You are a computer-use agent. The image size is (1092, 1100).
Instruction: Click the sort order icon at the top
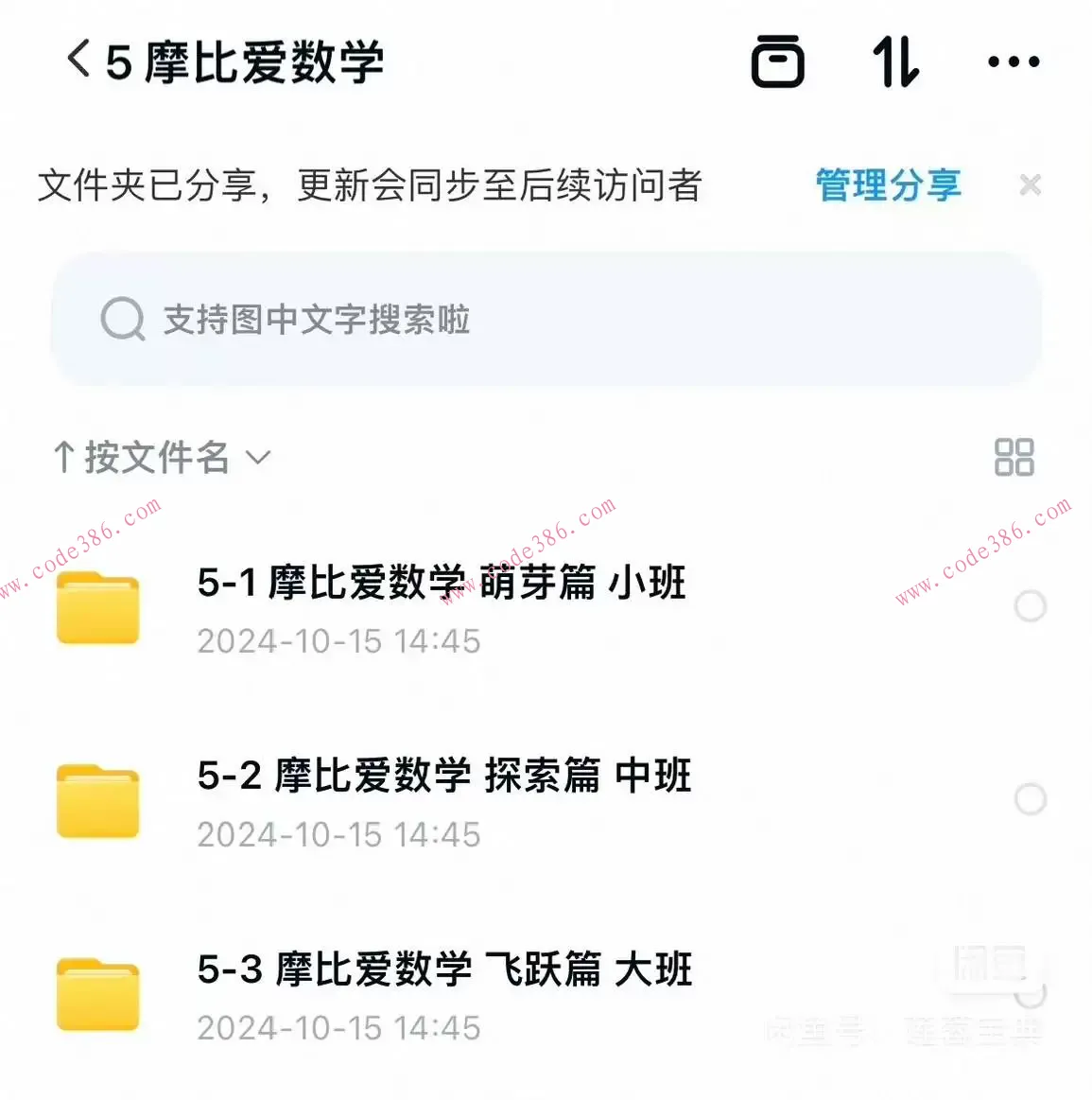pos(895,61)
